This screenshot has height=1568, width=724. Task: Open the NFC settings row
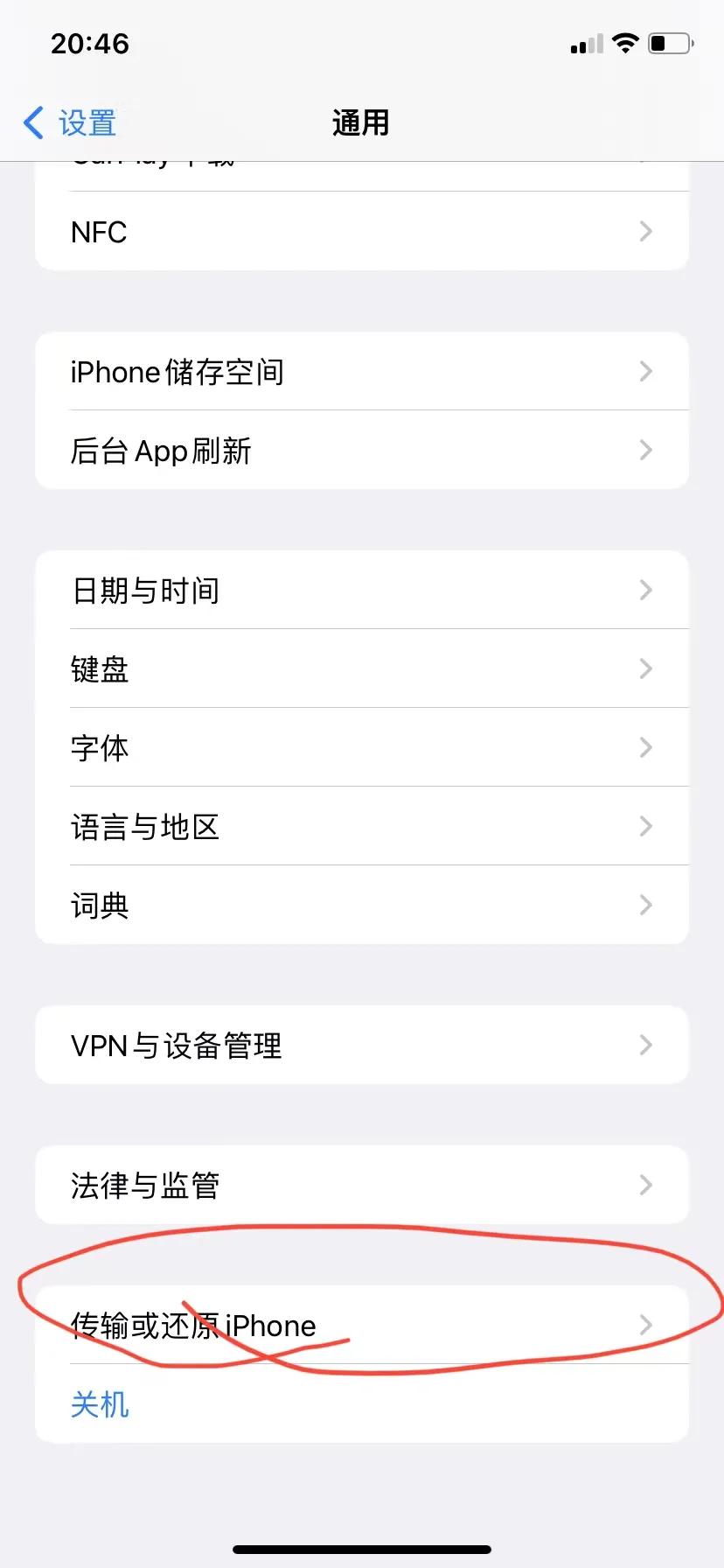[x=362, y=231]
